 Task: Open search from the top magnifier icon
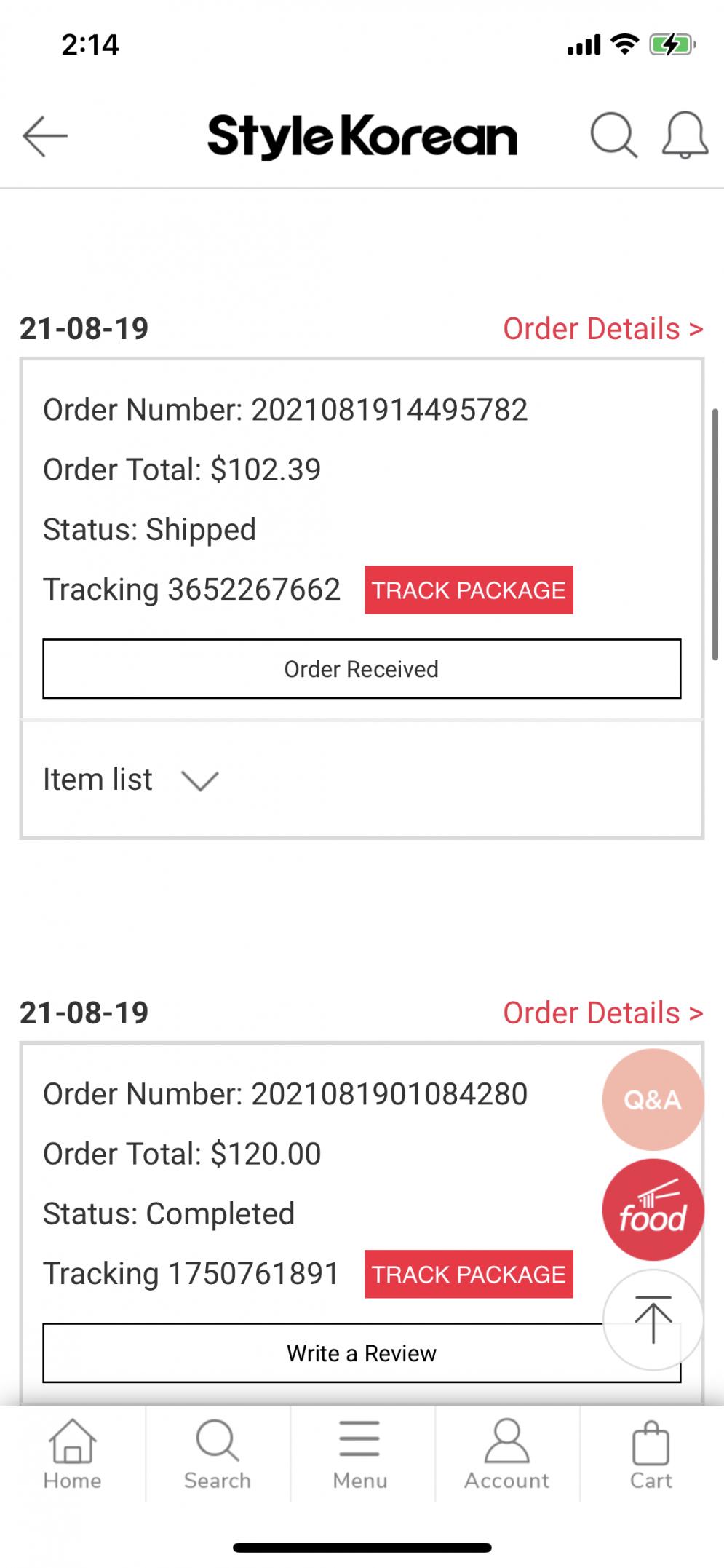(613, 136)
